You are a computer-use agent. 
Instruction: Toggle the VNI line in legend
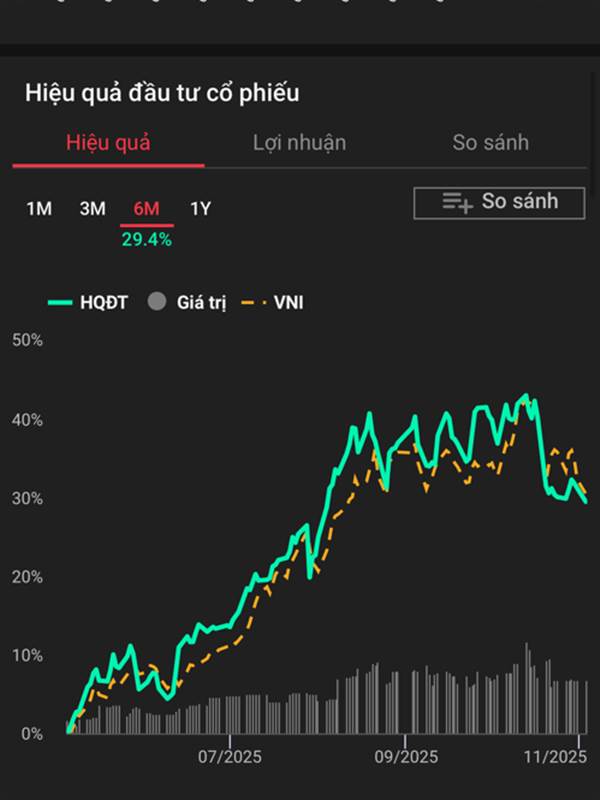coord(272,303)
